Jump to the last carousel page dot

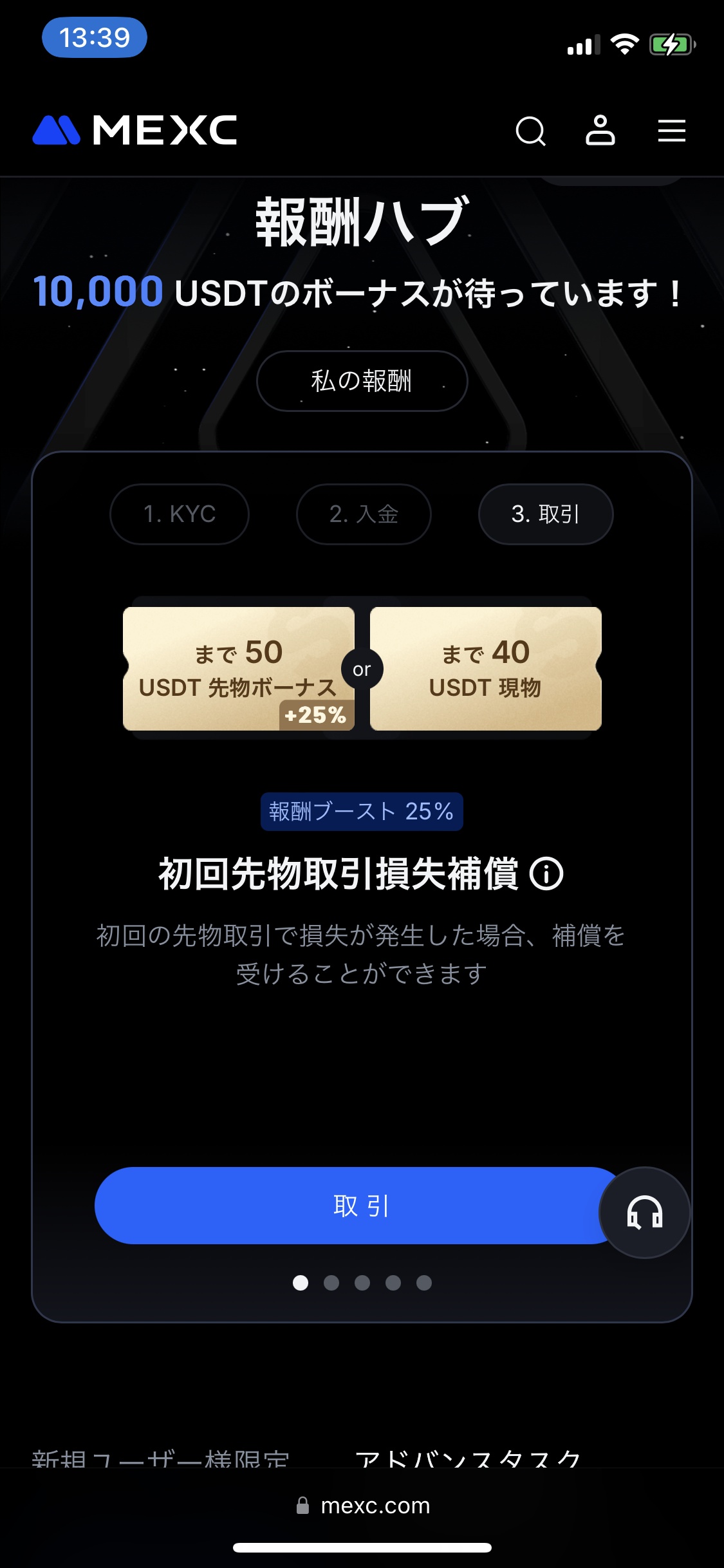[x=424, y=1283]
